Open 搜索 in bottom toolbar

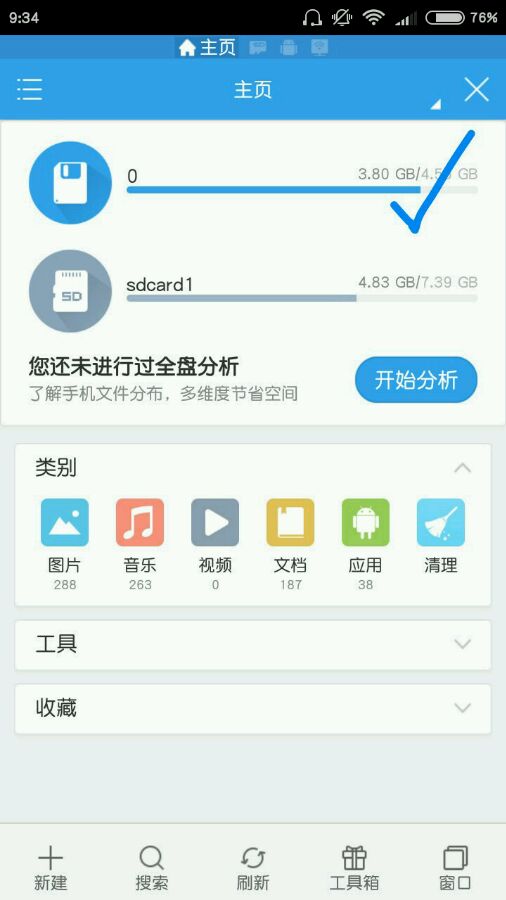click(151, 868)
